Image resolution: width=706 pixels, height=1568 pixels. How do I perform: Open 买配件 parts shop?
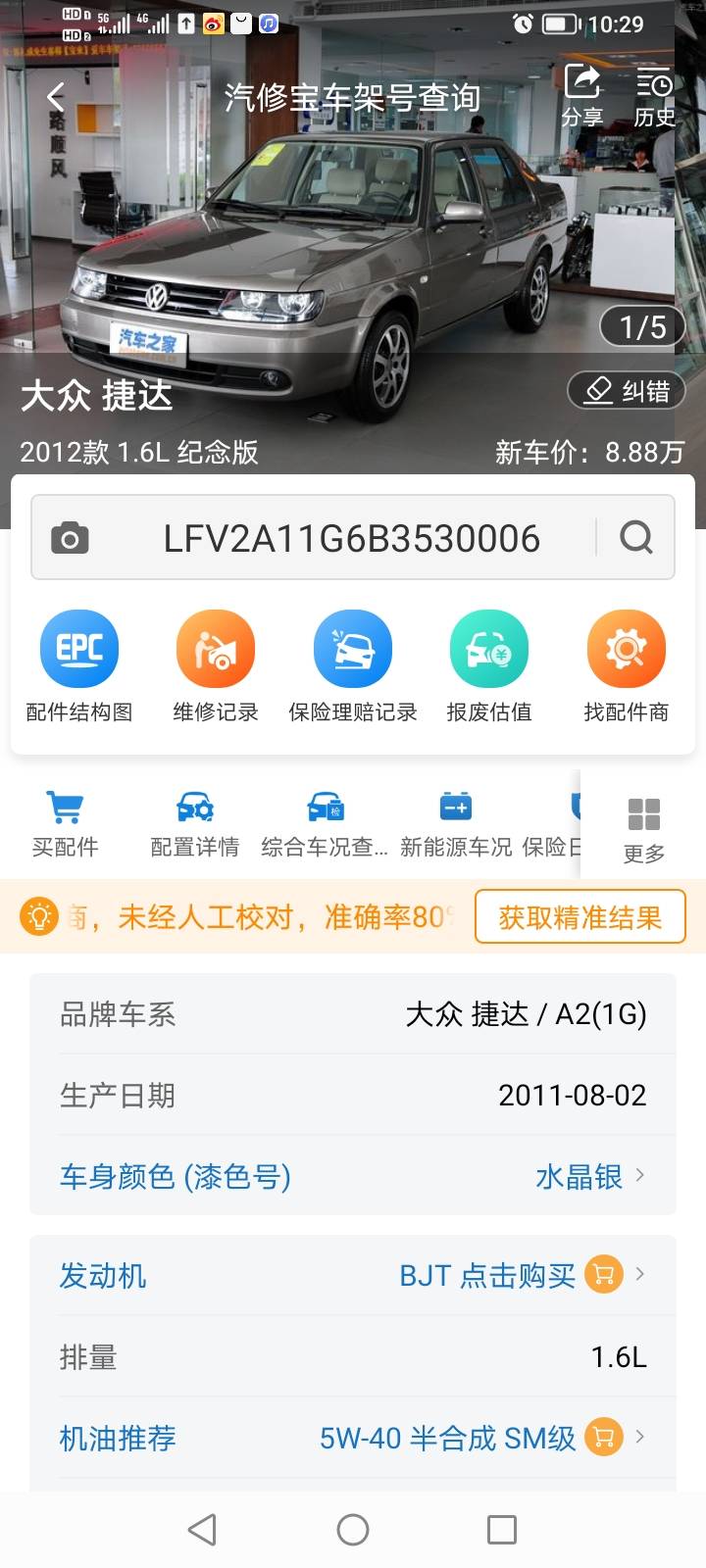click(65, 824)
